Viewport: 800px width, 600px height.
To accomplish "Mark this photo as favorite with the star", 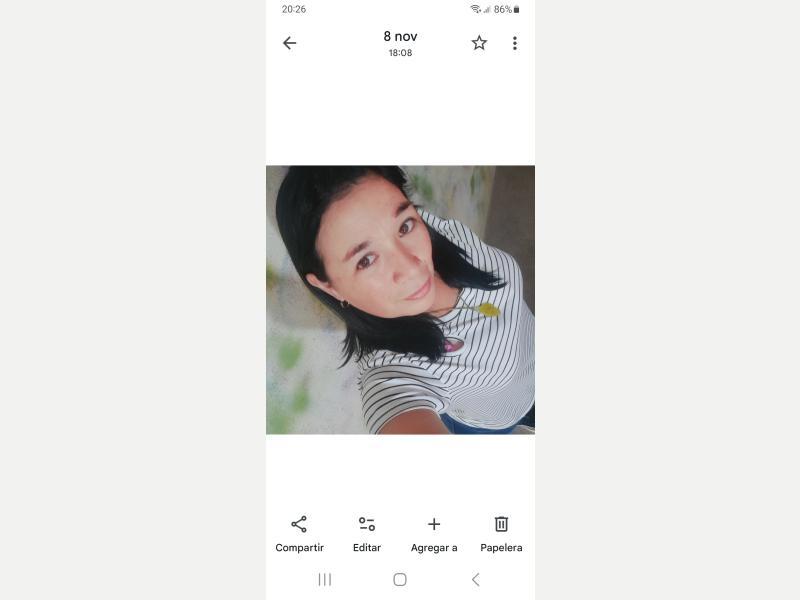I will [x=479, y=43].
